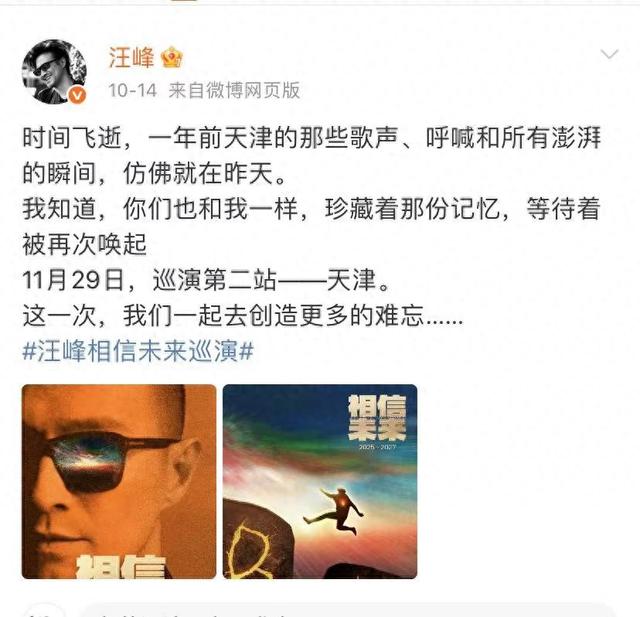View the jumping silhouette poster image
This screenshot has height=617, width=640.
(320, 481)
